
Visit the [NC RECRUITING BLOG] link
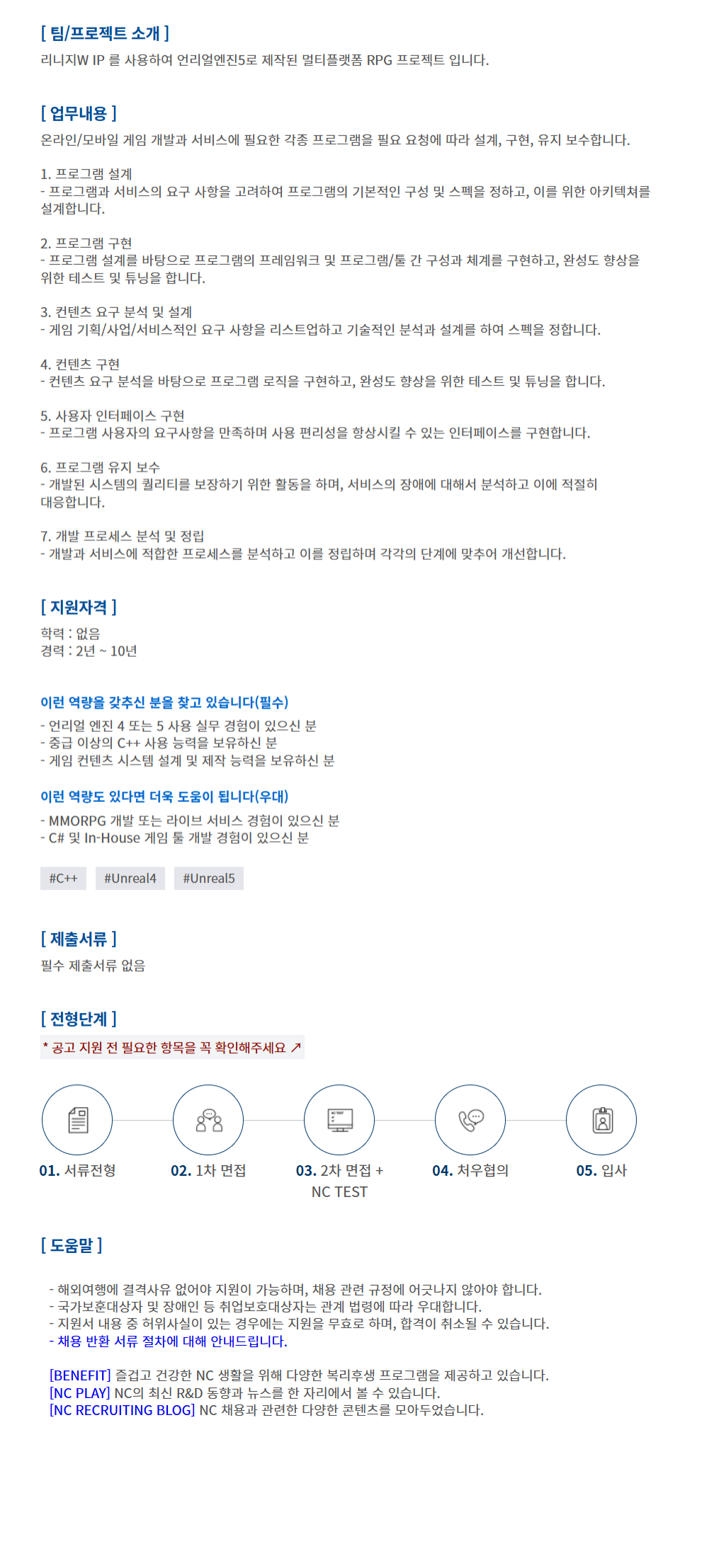(x=122, y=1409)
